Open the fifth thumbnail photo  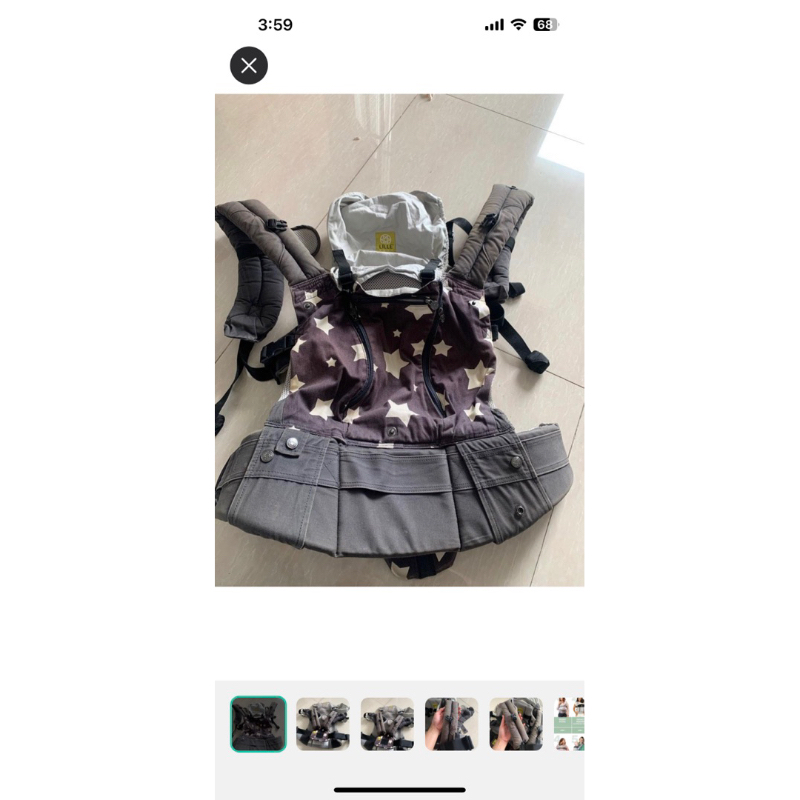[516, 724]
